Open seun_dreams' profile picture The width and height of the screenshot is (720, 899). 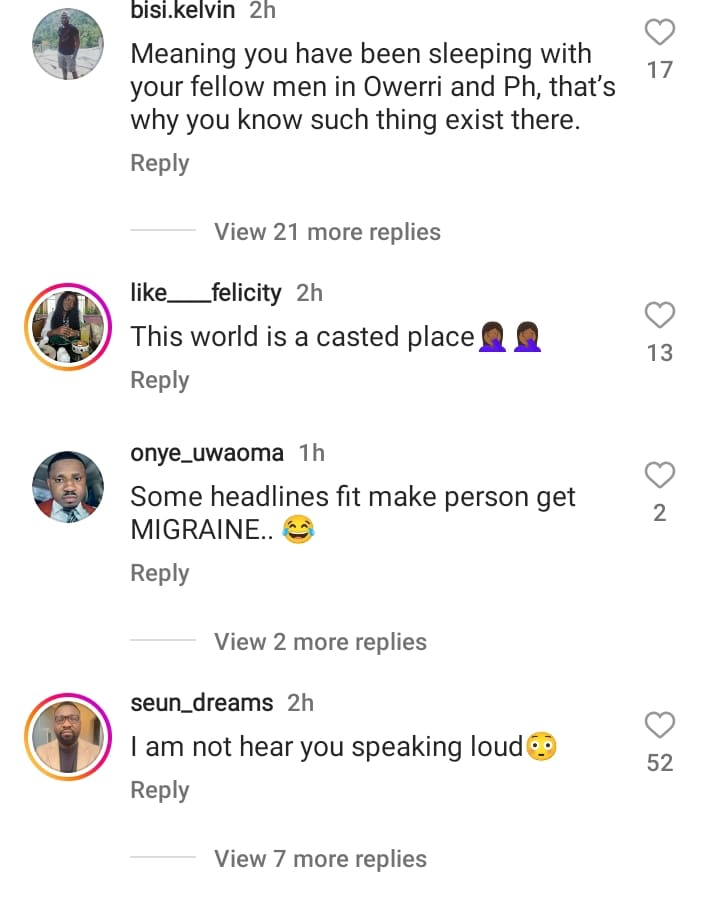(68, 737)
